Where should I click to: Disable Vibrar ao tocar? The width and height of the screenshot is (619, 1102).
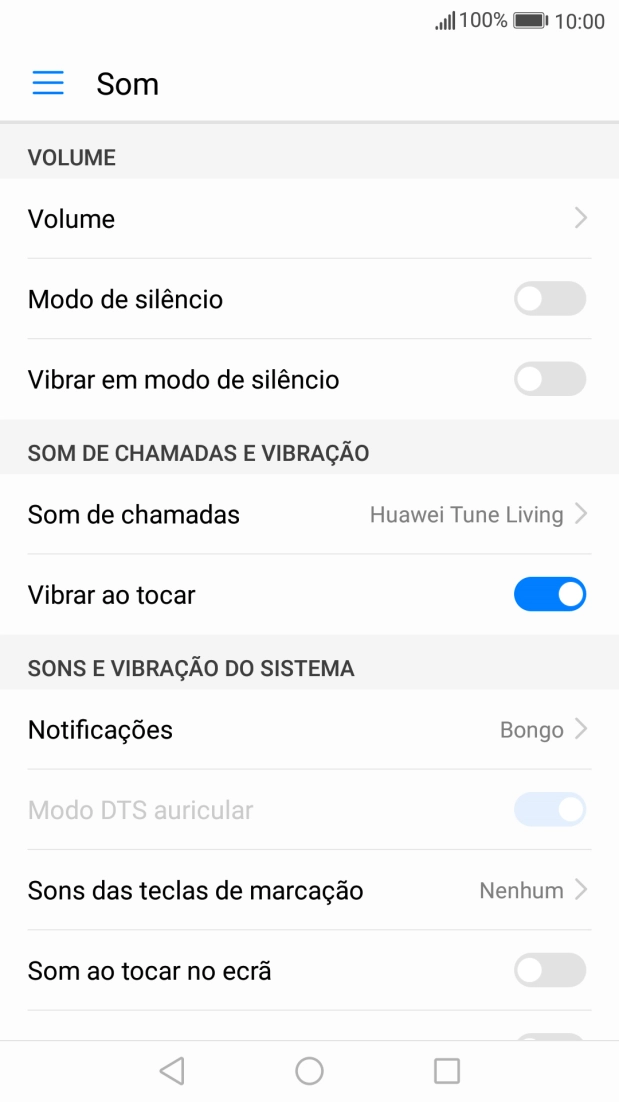tap(549, 595)
